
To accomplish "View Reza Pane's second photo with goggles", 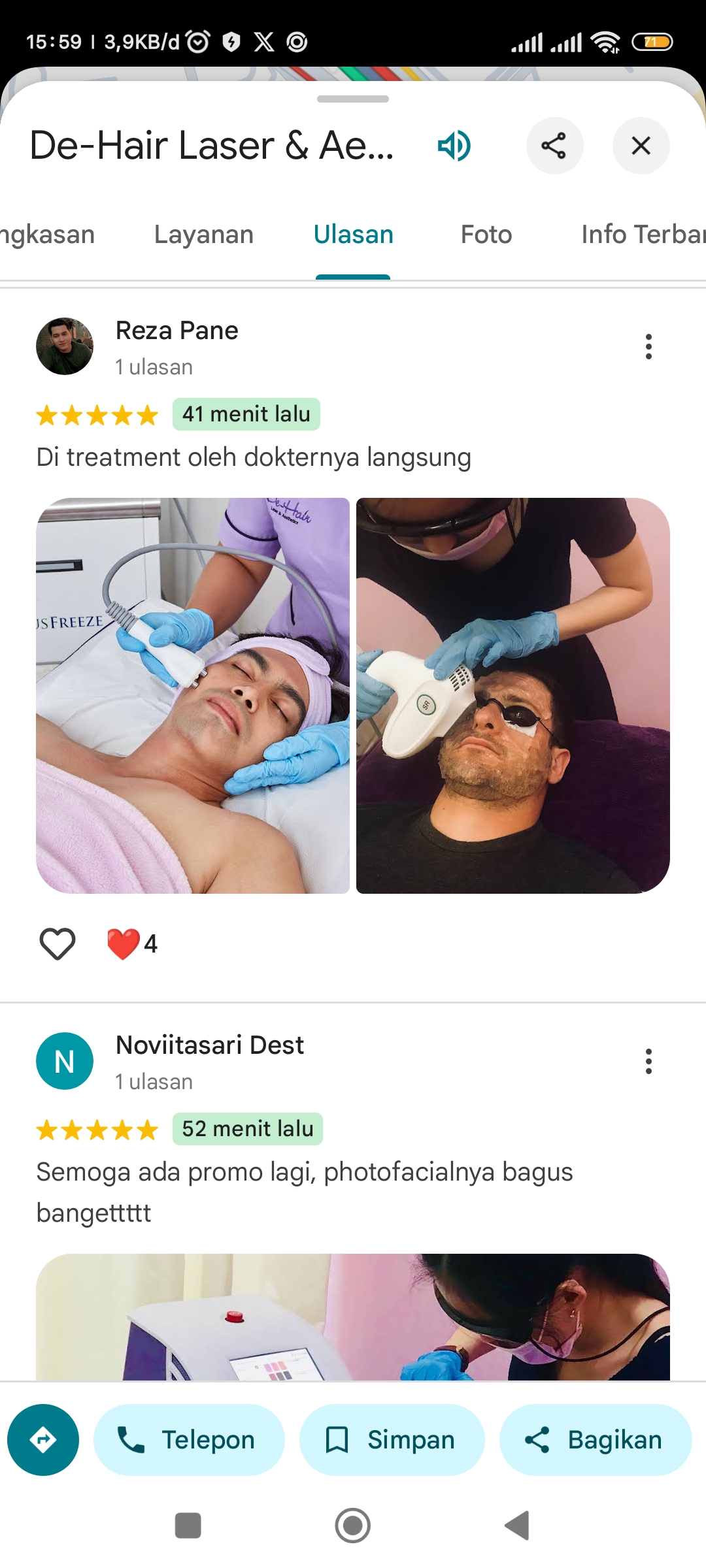I will 513,696.
